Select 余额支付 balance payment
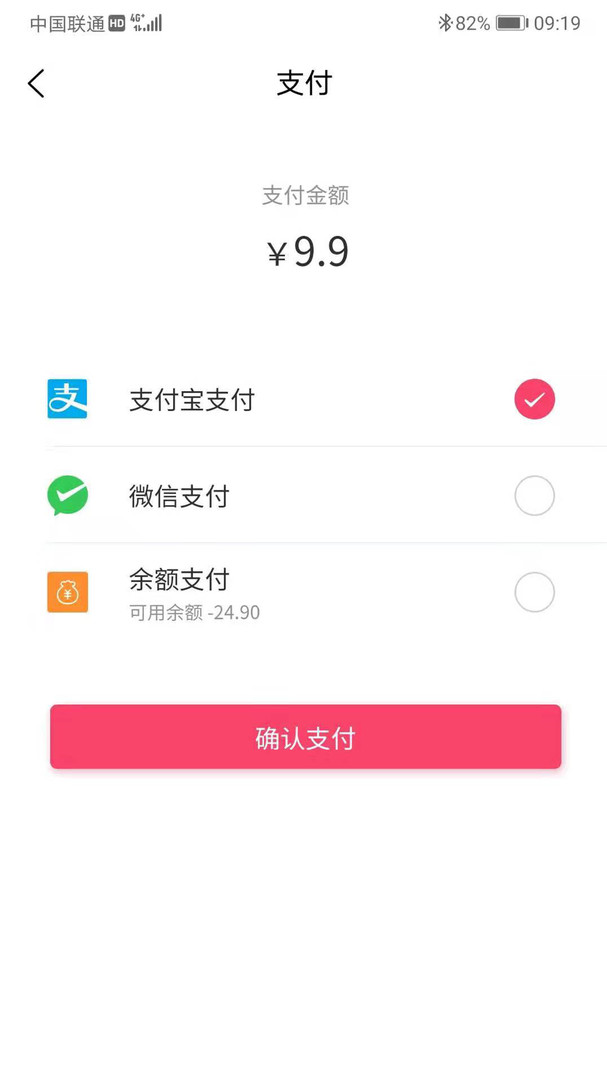607x1080 pixels. (533, 593)
